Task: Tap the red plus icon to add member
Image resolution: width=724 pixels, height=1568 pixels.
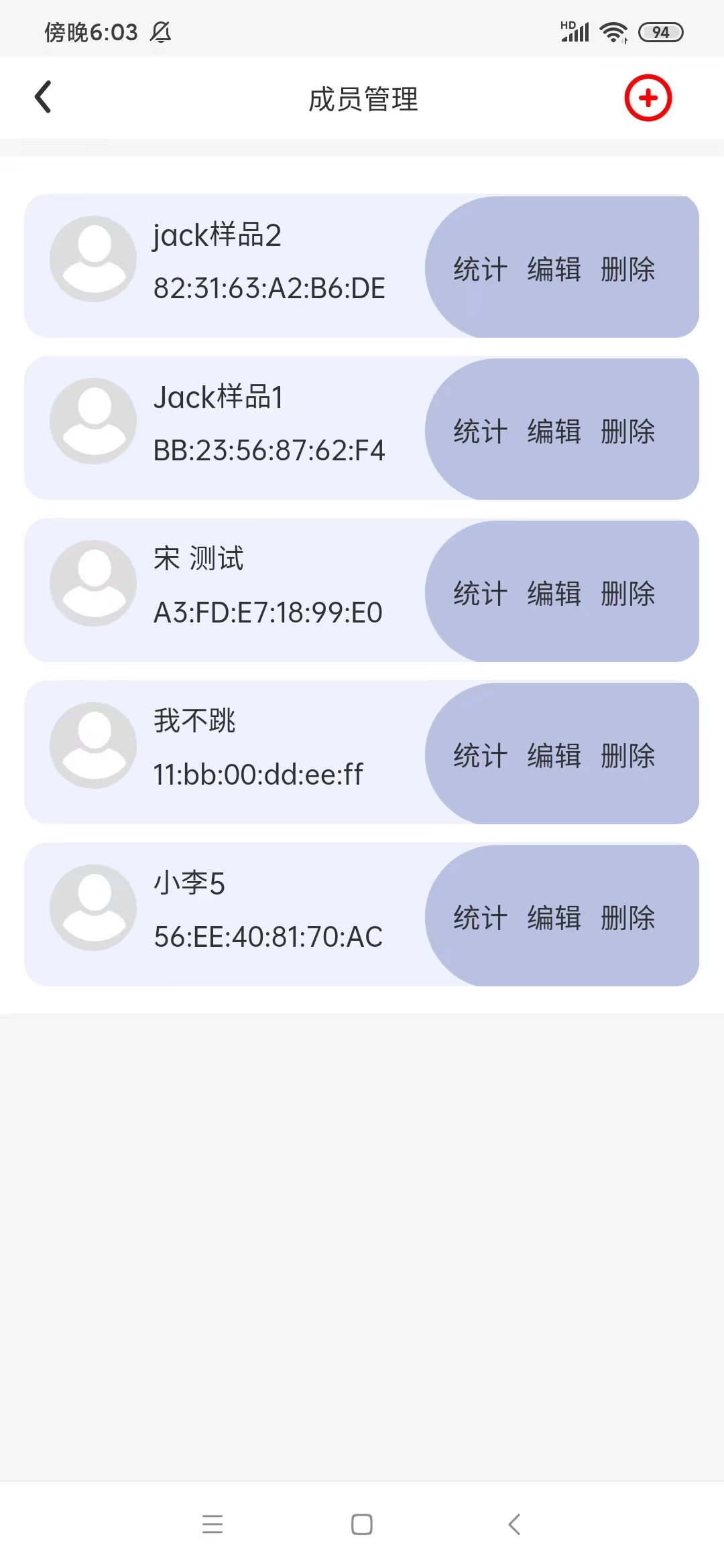Action: [648, 98]
